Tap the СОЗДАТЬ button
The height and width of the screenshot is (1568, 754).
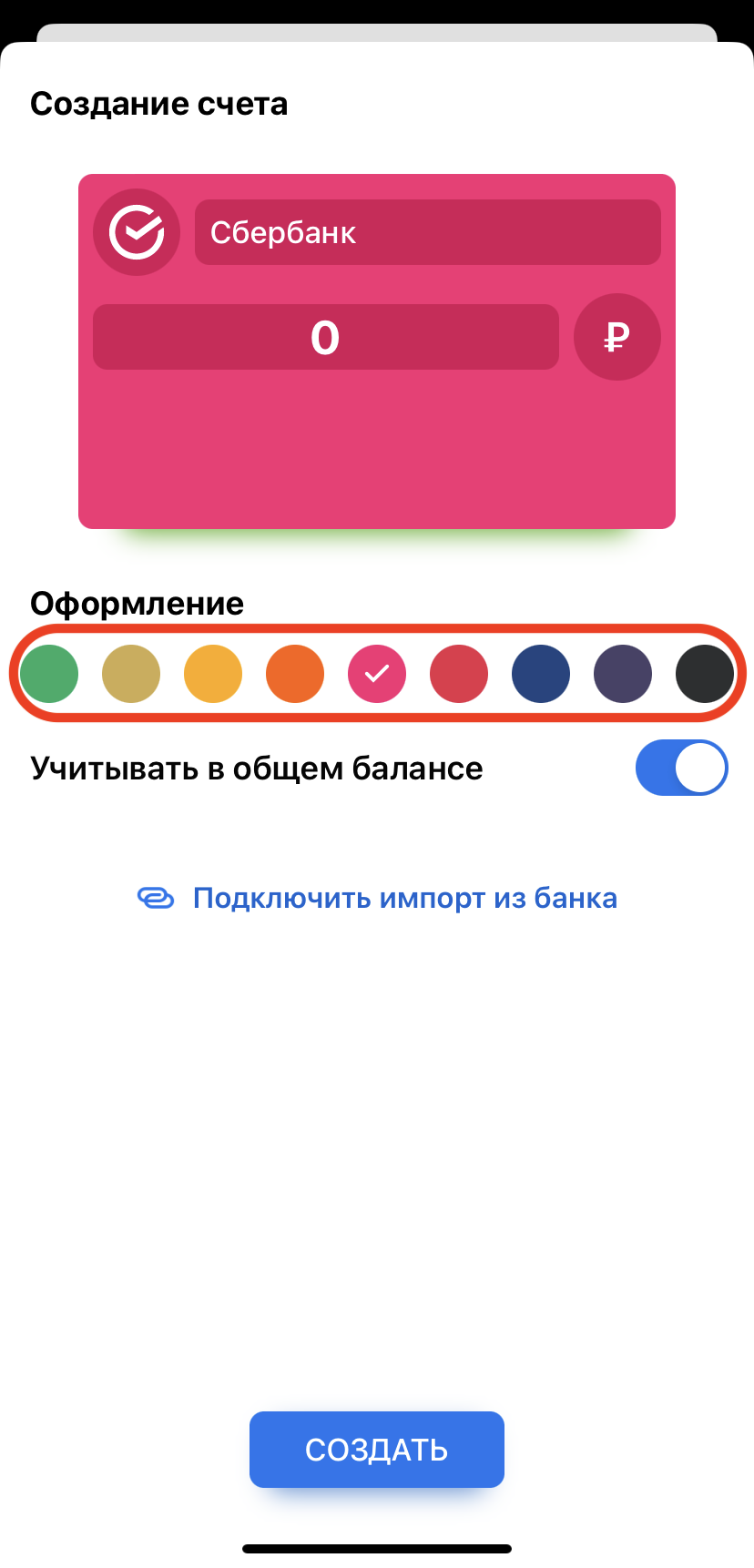click(x=377, y=1449)
